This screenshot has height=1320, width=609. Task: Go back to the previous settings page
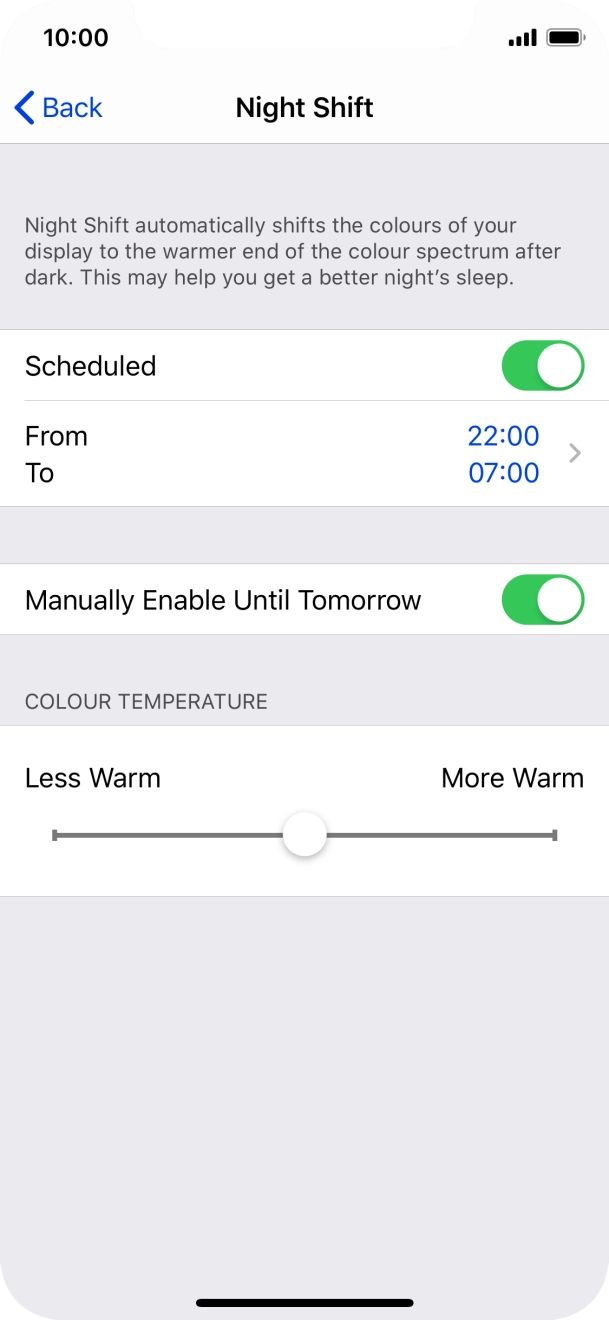coord(58,107)
